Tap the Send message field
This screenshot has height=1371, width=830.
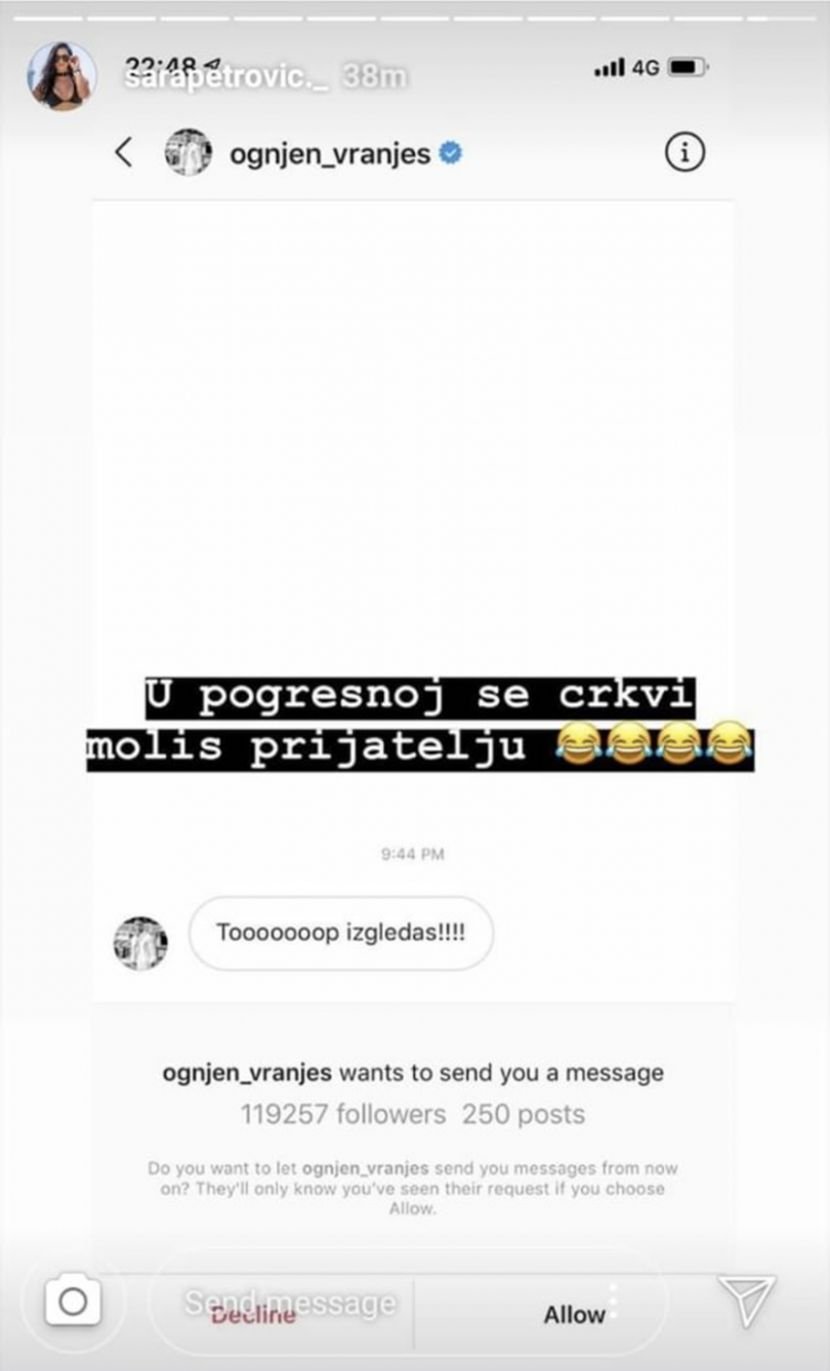click(x=290, y=1303)
